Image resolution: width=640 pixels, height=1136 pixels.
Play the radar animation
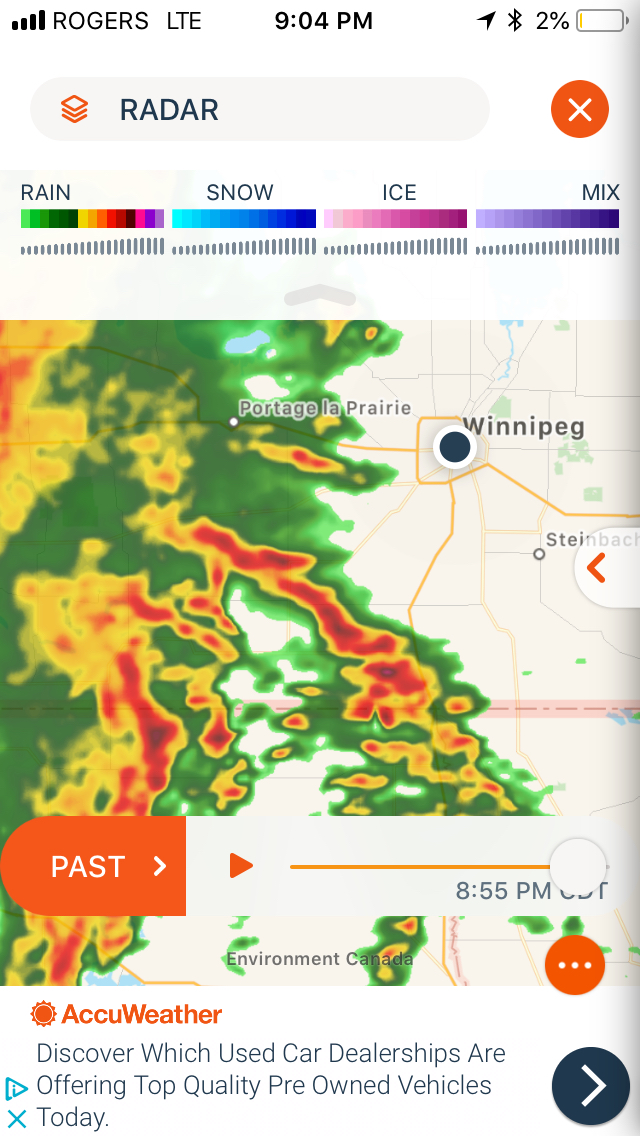[x=241, y=866]
